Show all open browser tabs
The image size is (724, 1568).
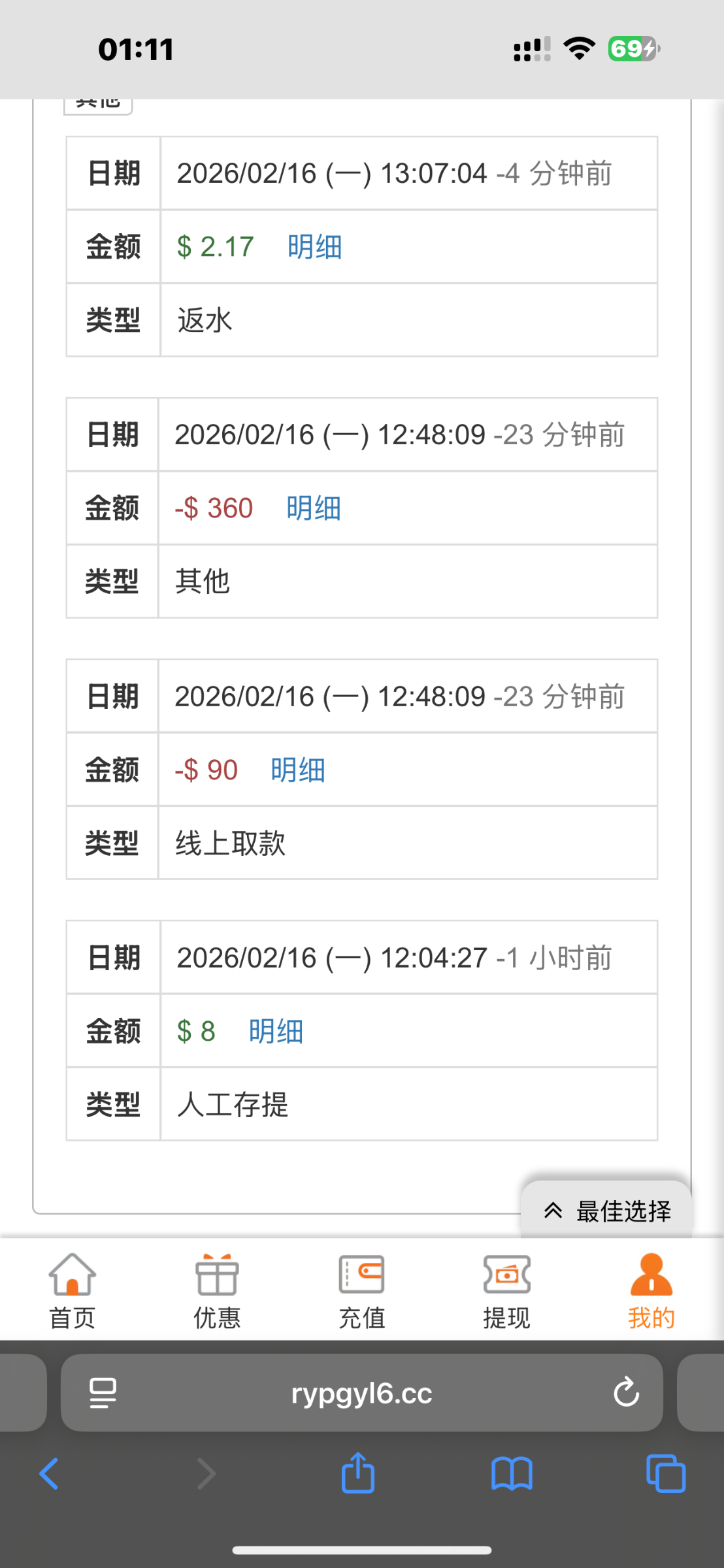click(665, 1474)
